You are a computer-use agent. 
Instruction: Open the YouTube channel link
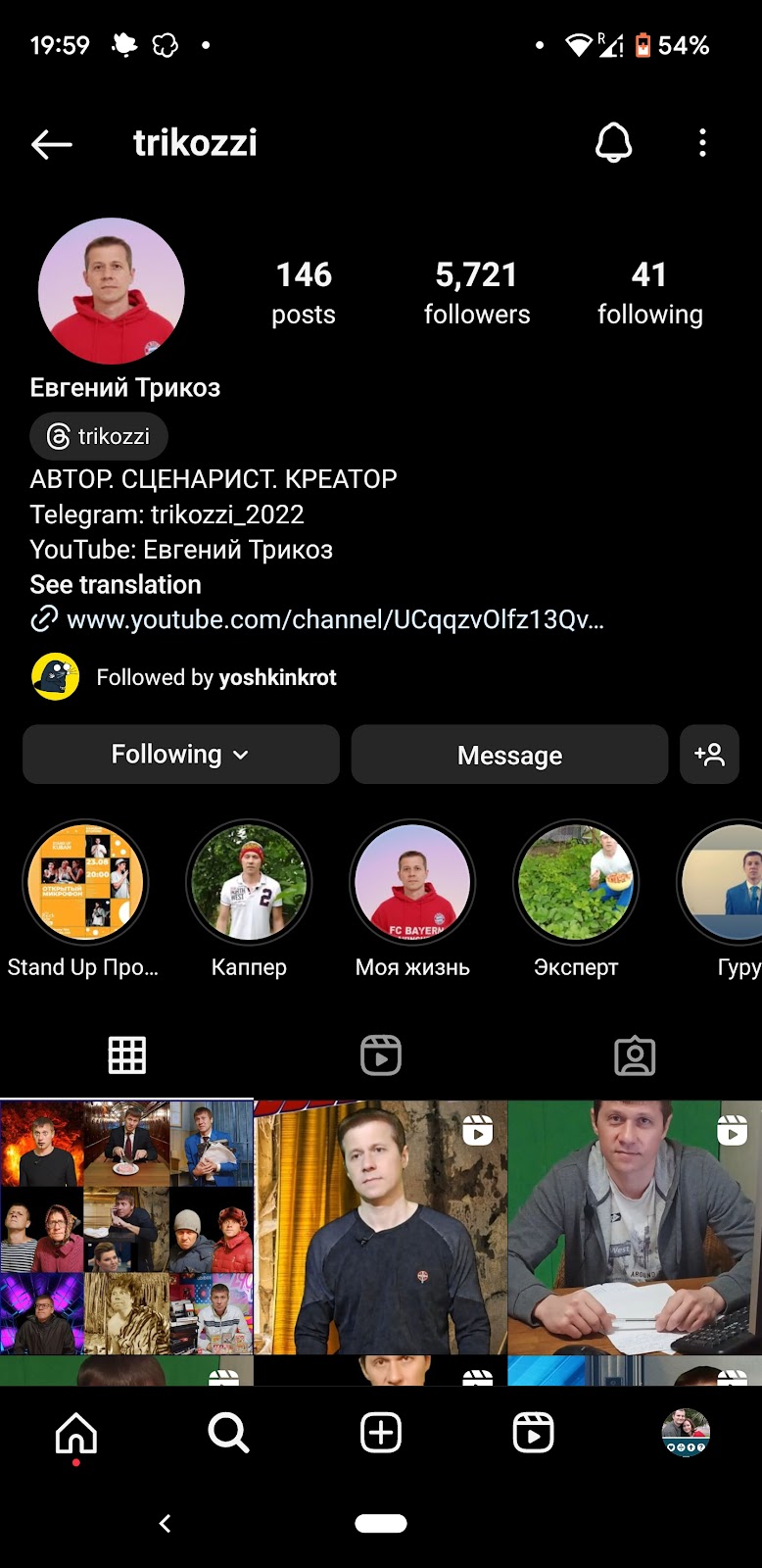click(334, 620)
